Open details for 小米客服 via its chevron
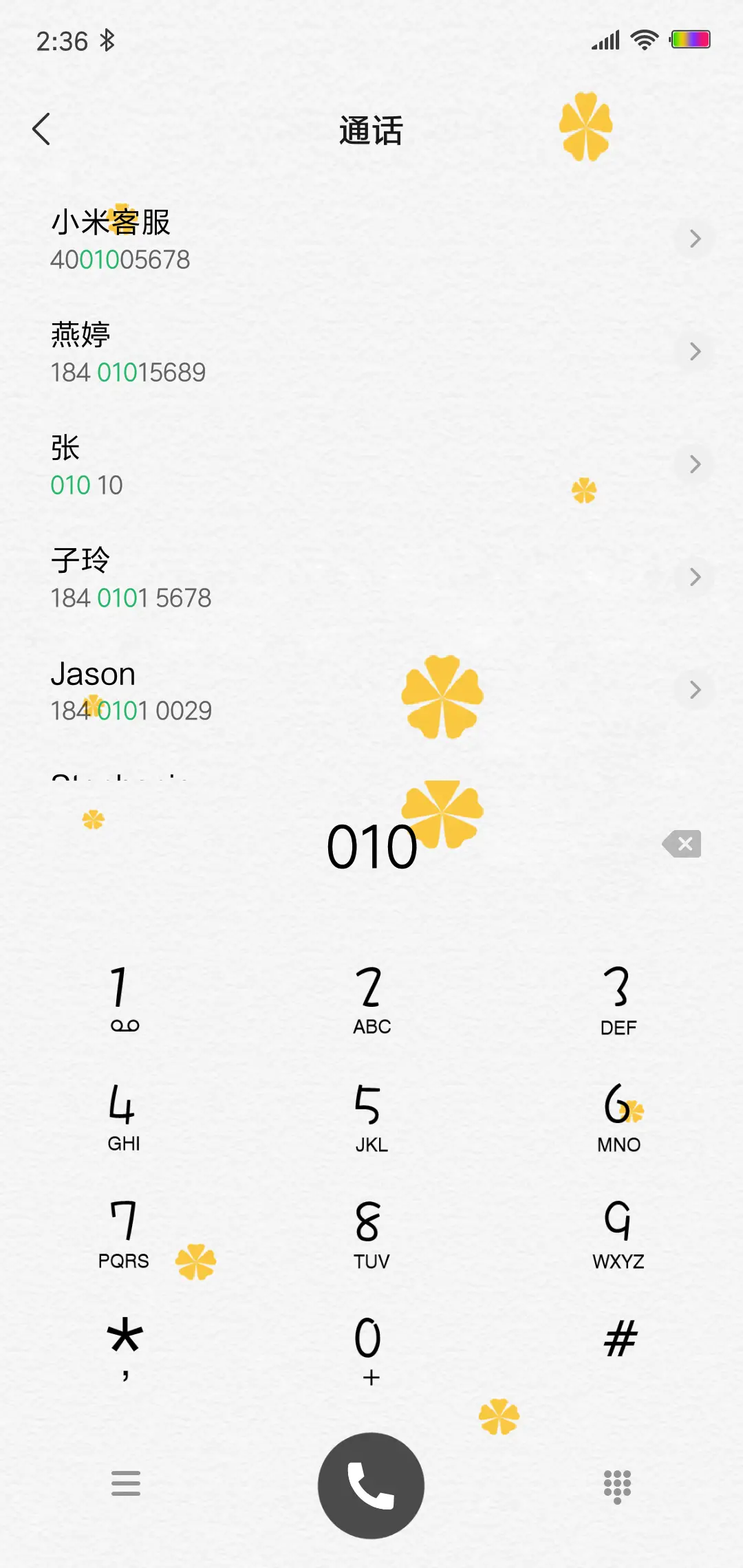743x1568 pixels. pyautogui.click(x=694, y=239)
